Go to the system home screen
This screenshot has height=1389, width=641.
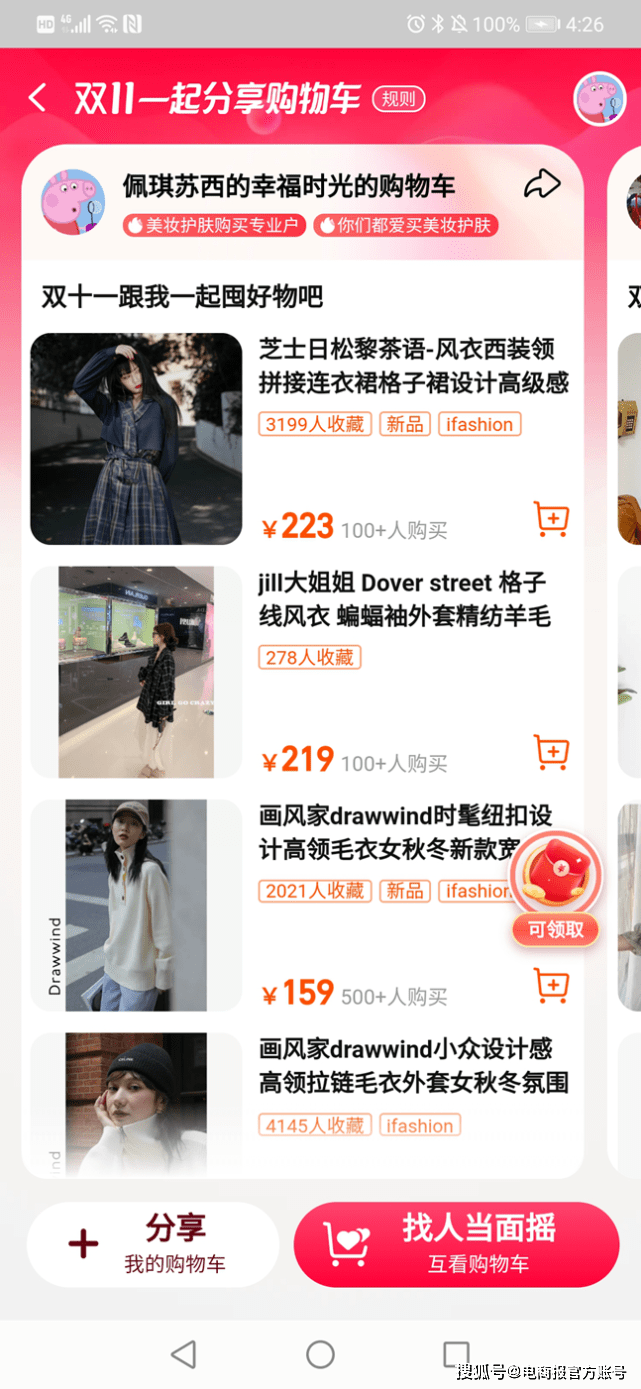pyautogui.click(x=320, y=1354)
